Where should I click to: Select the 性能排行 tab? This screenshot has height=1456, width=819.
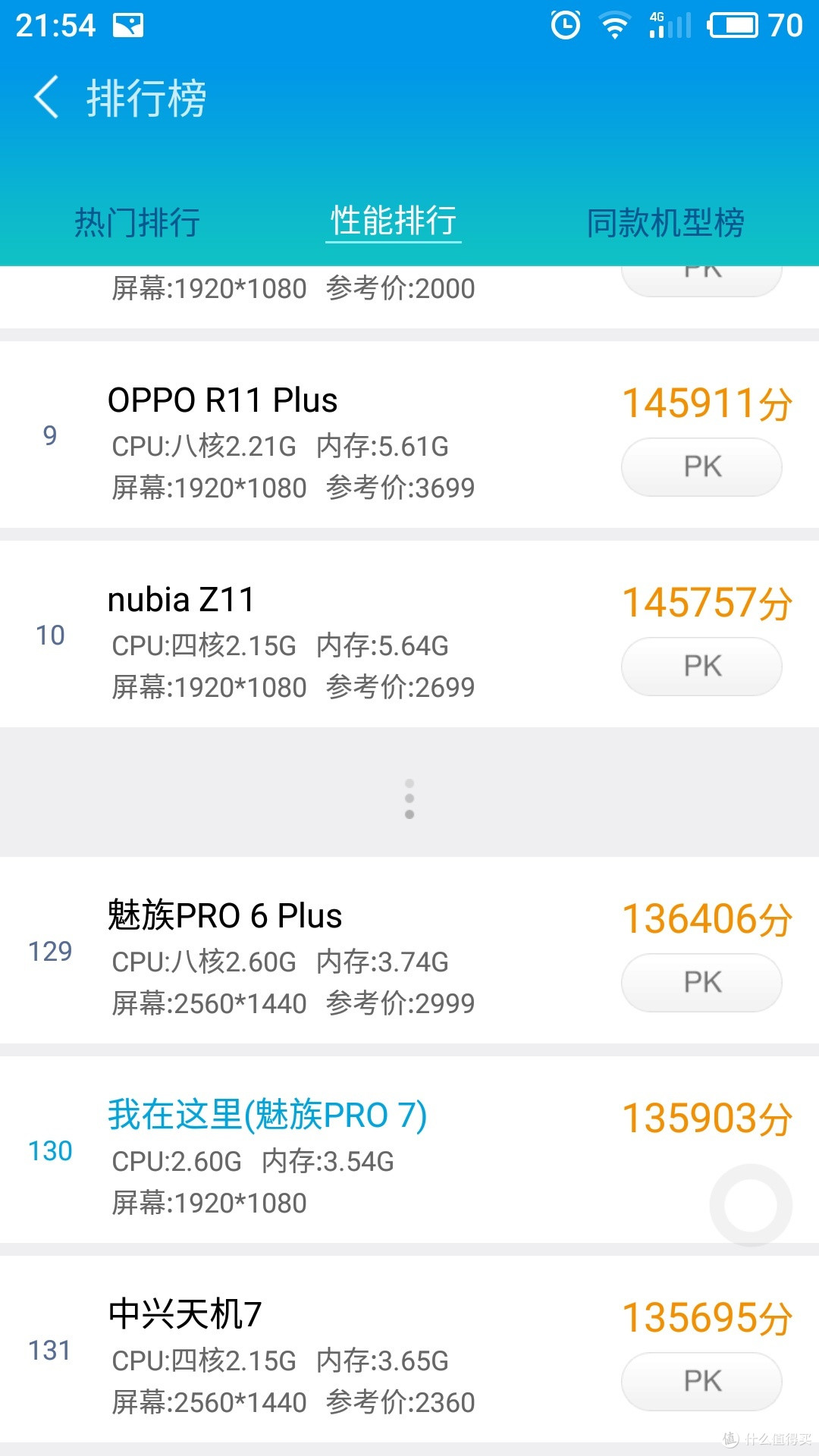(x=392, y=220)
